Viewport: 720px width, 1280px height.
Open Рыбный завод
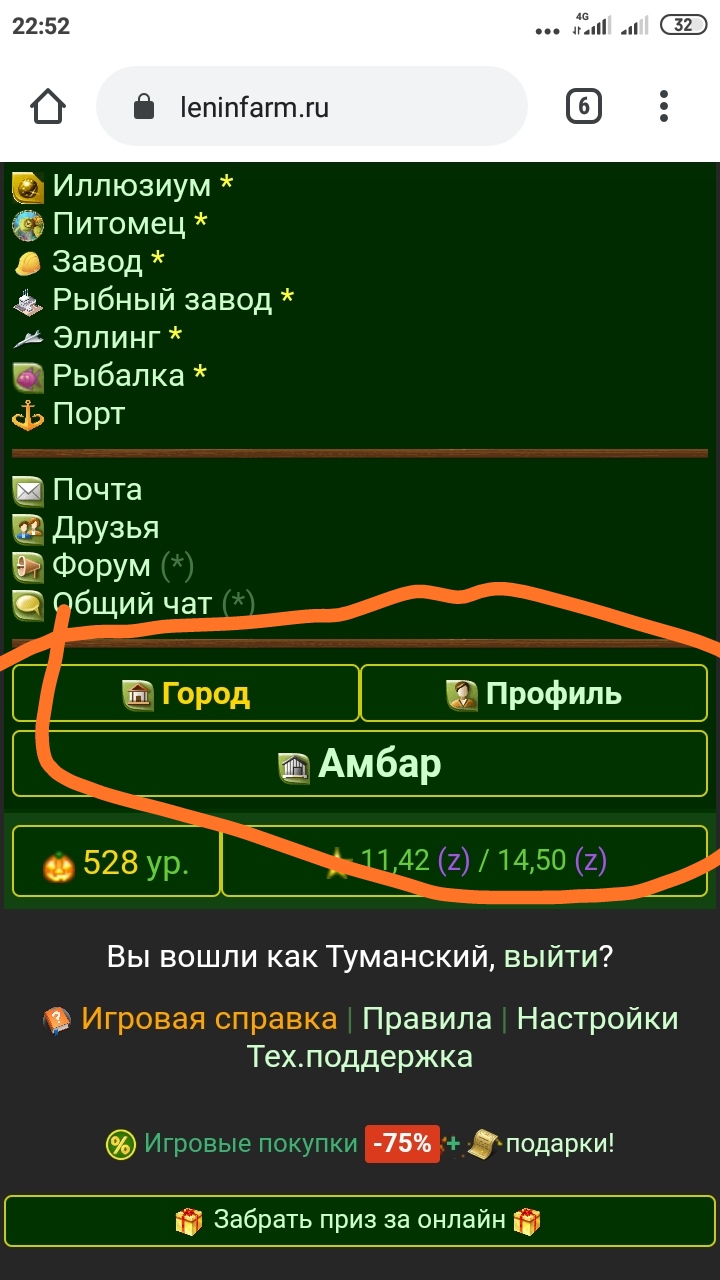pyautogui.click(x=162, y=300)
